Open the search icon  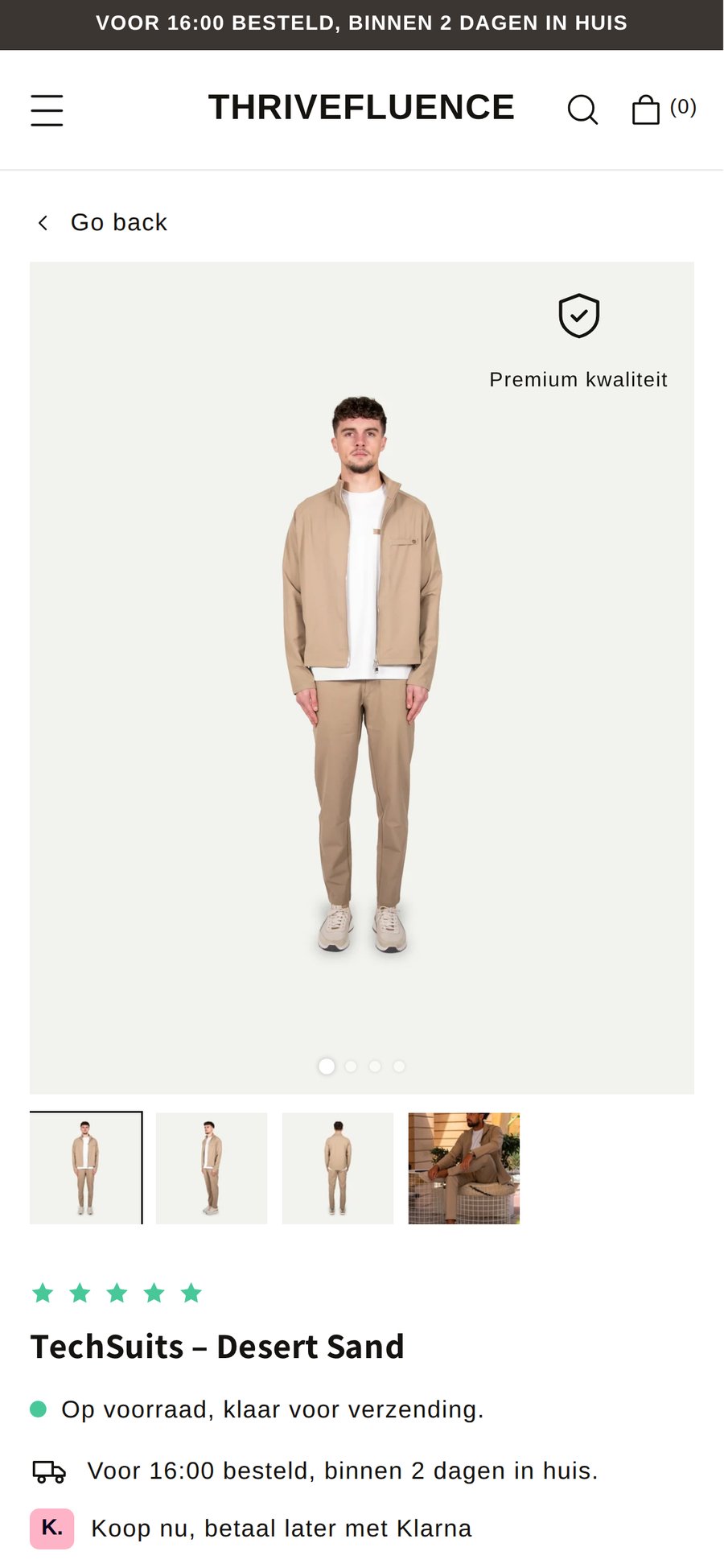coord(582,110)
